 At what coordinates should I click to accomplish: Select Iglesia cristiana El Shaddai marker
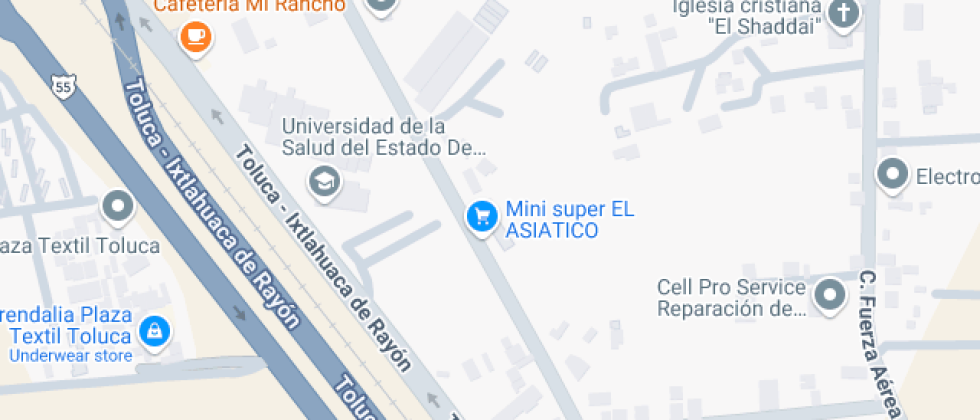click(x=844, y=14)
